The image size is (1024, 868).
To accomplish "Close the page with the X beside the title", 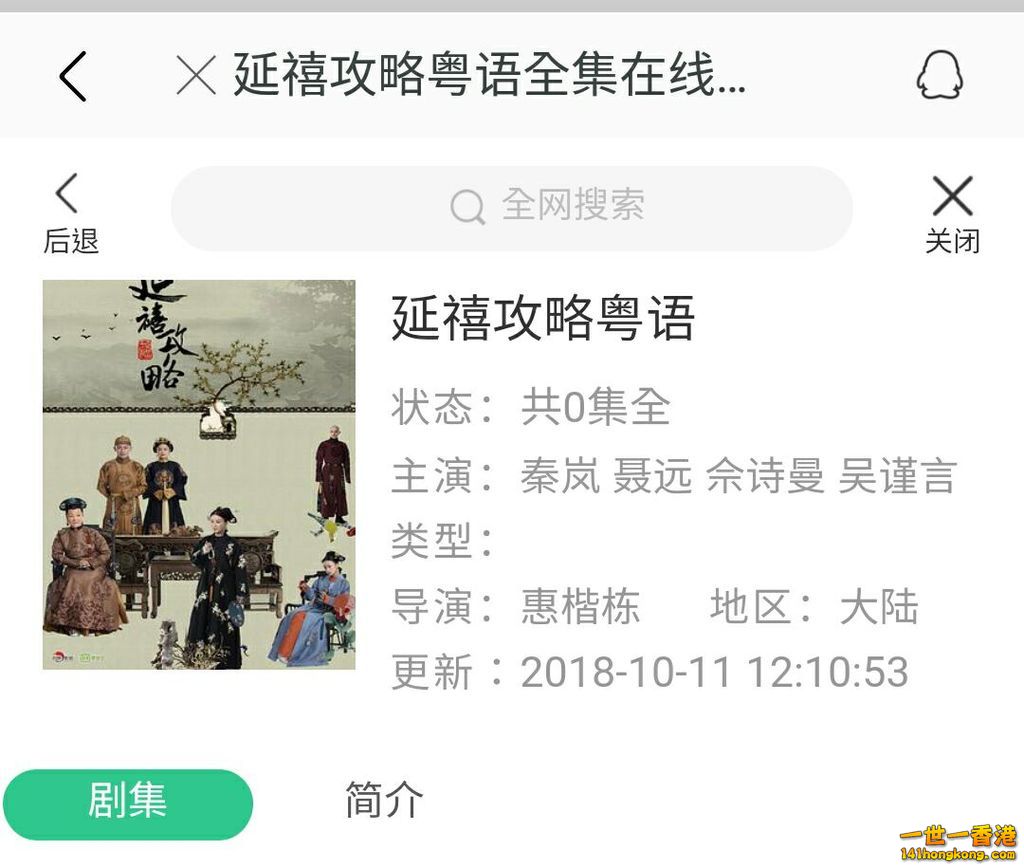I will tap(196, 75).
